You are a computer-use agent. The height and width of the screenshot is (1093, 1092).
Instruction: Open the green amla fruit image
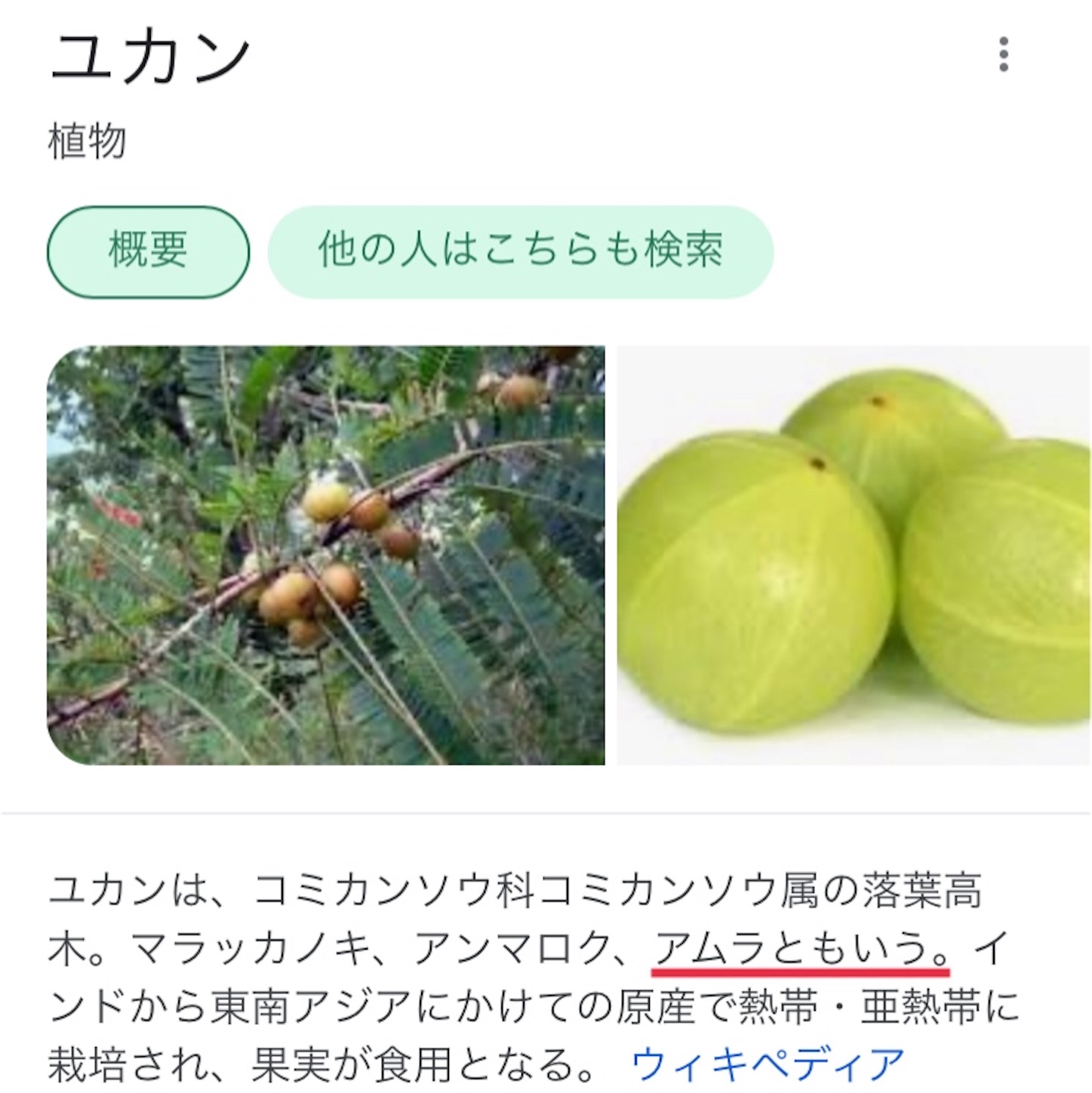coord(854,555)
